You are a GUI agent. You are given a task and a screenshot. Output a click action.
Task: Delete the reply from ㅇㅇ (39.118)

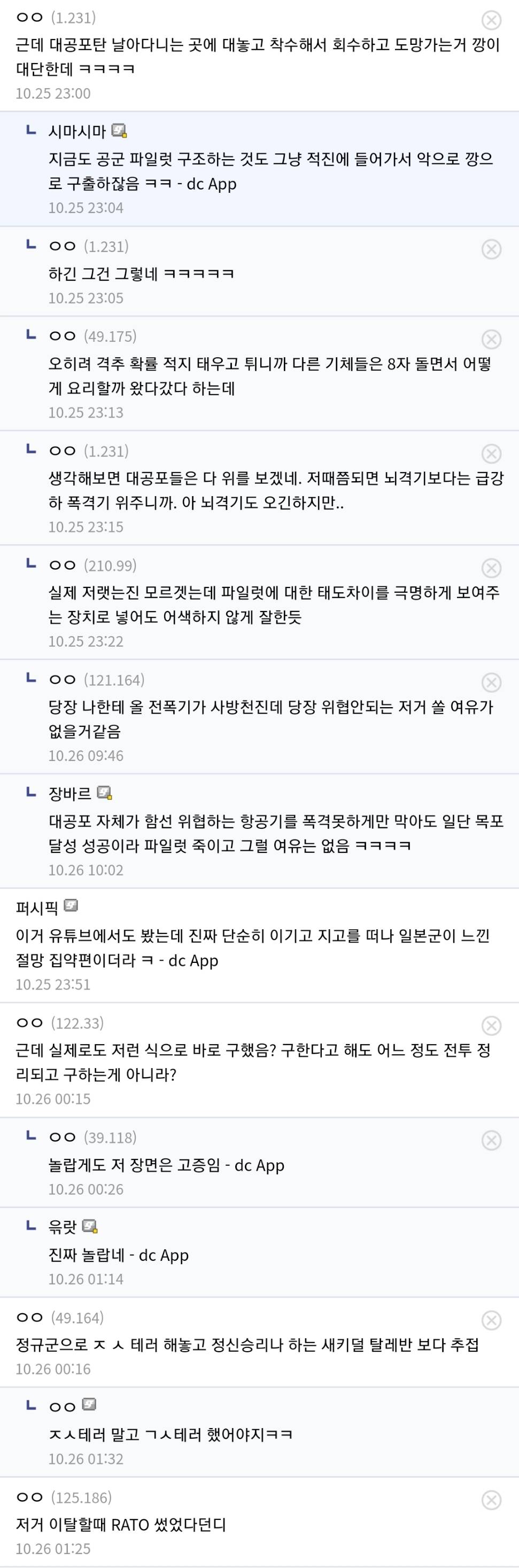click(491, 1140)
